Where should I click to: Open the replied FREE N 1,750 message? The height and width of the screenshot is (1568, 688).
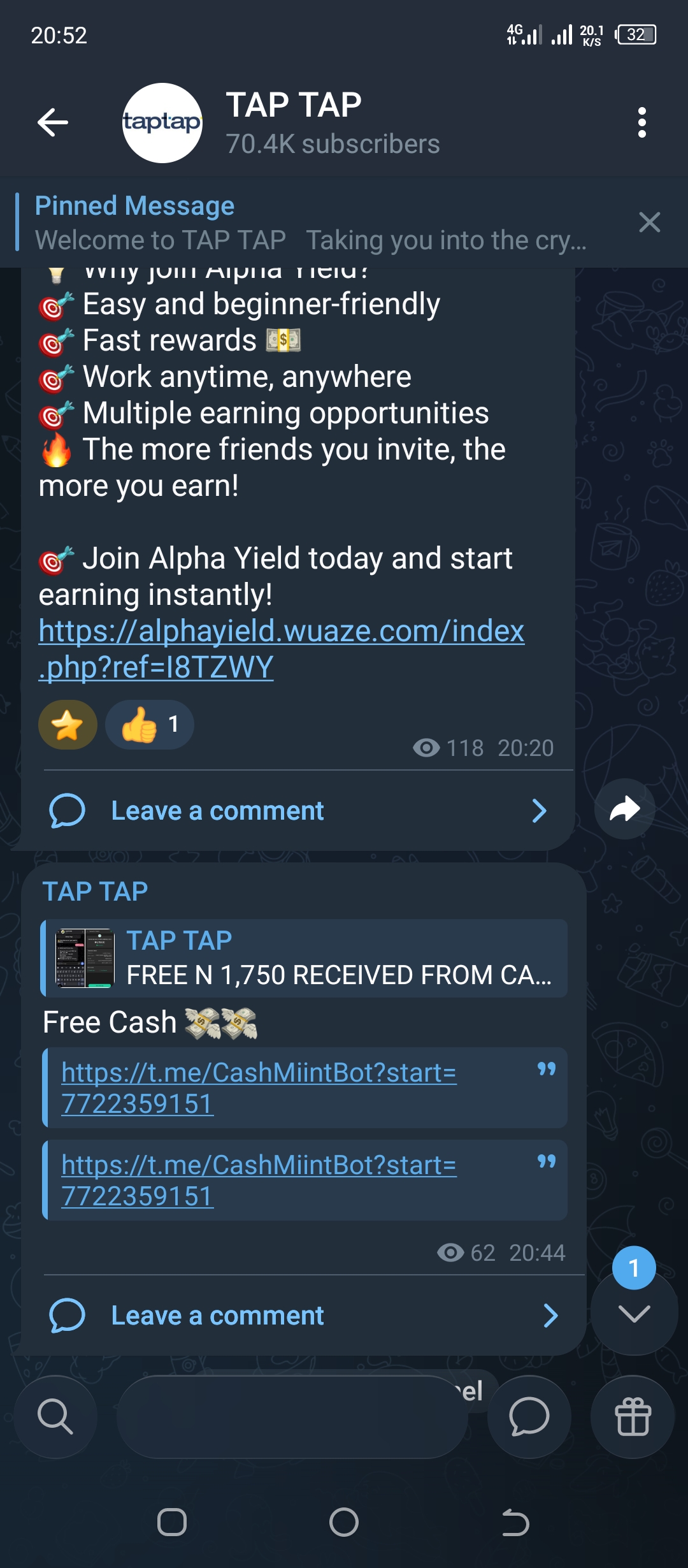tap(305, 958)
